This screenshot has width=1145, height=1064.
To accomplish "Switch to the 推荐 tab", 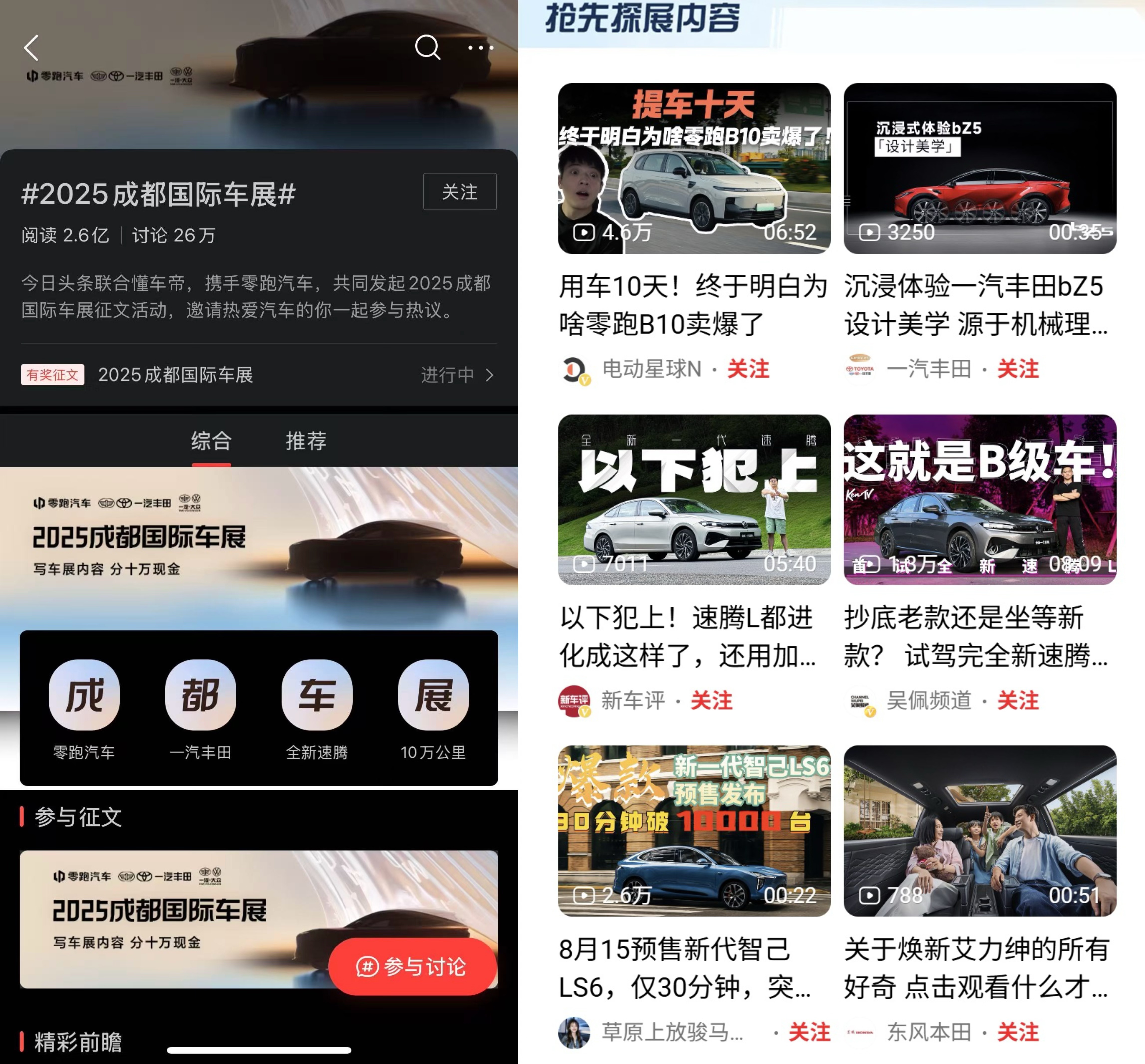I will (x=306, y=441).
